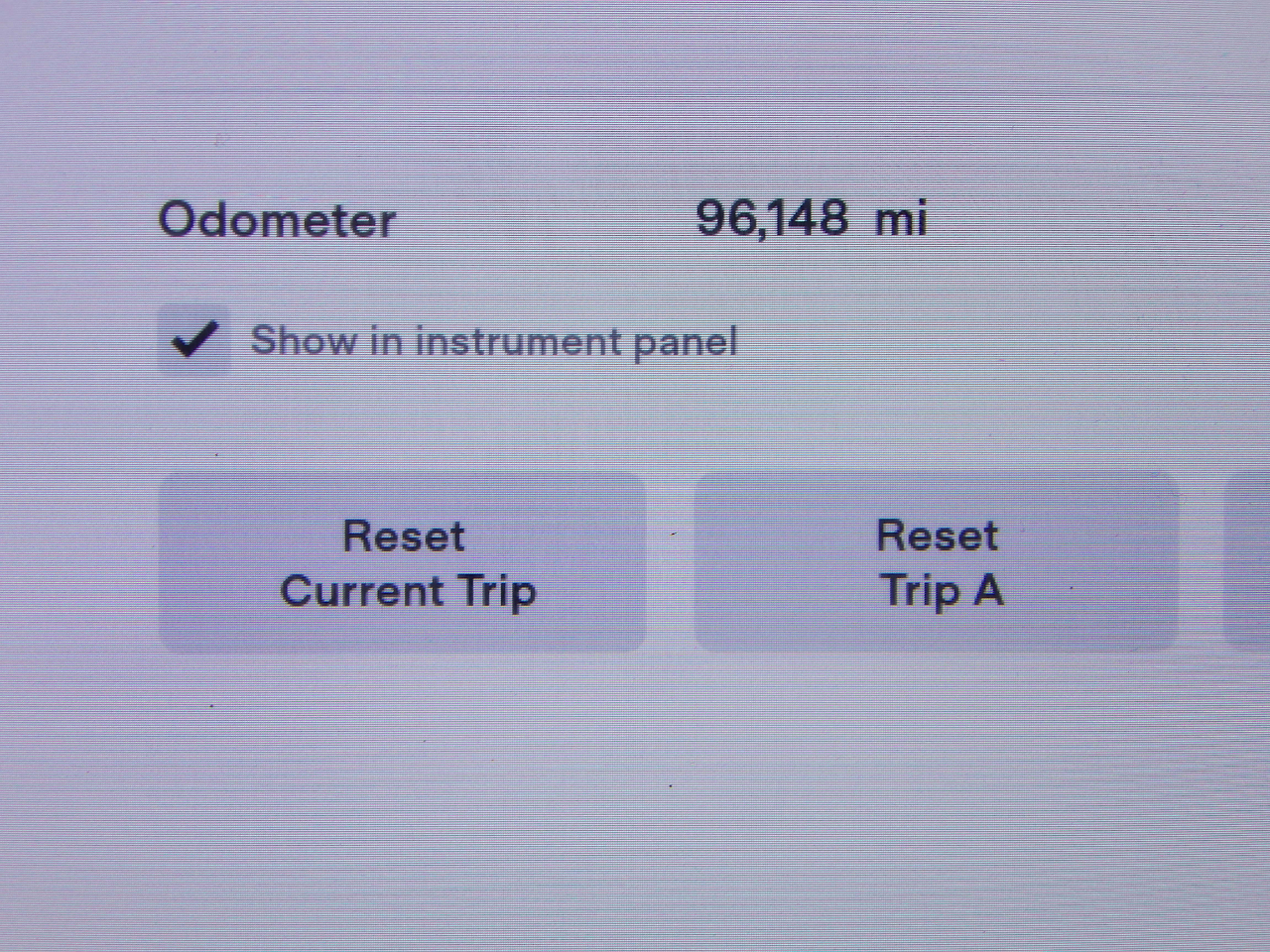Viewport: 1270px width, 952px height.
Task: Reset Trip A
Action: pos(938,562)
